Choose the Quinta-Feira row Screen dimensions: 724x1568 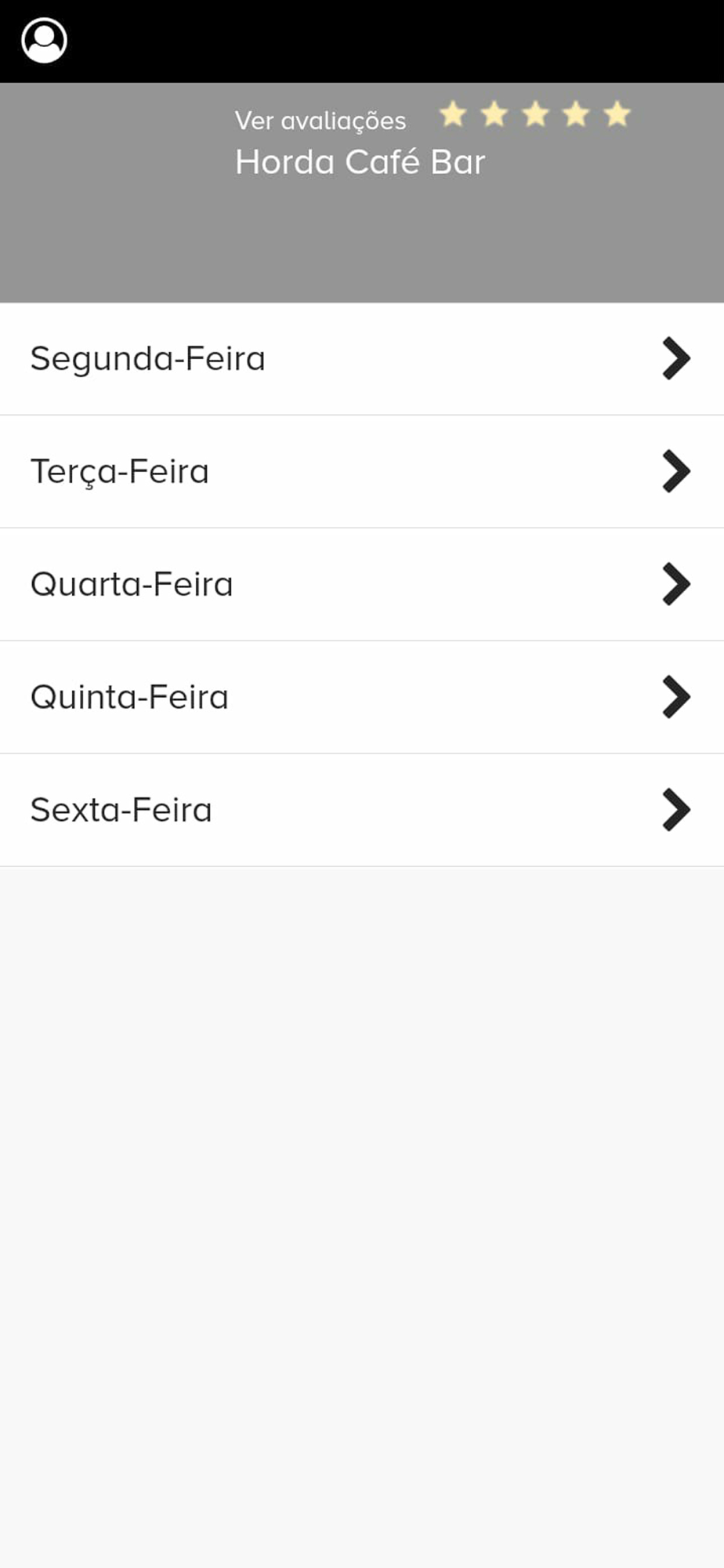click(360, 698)
